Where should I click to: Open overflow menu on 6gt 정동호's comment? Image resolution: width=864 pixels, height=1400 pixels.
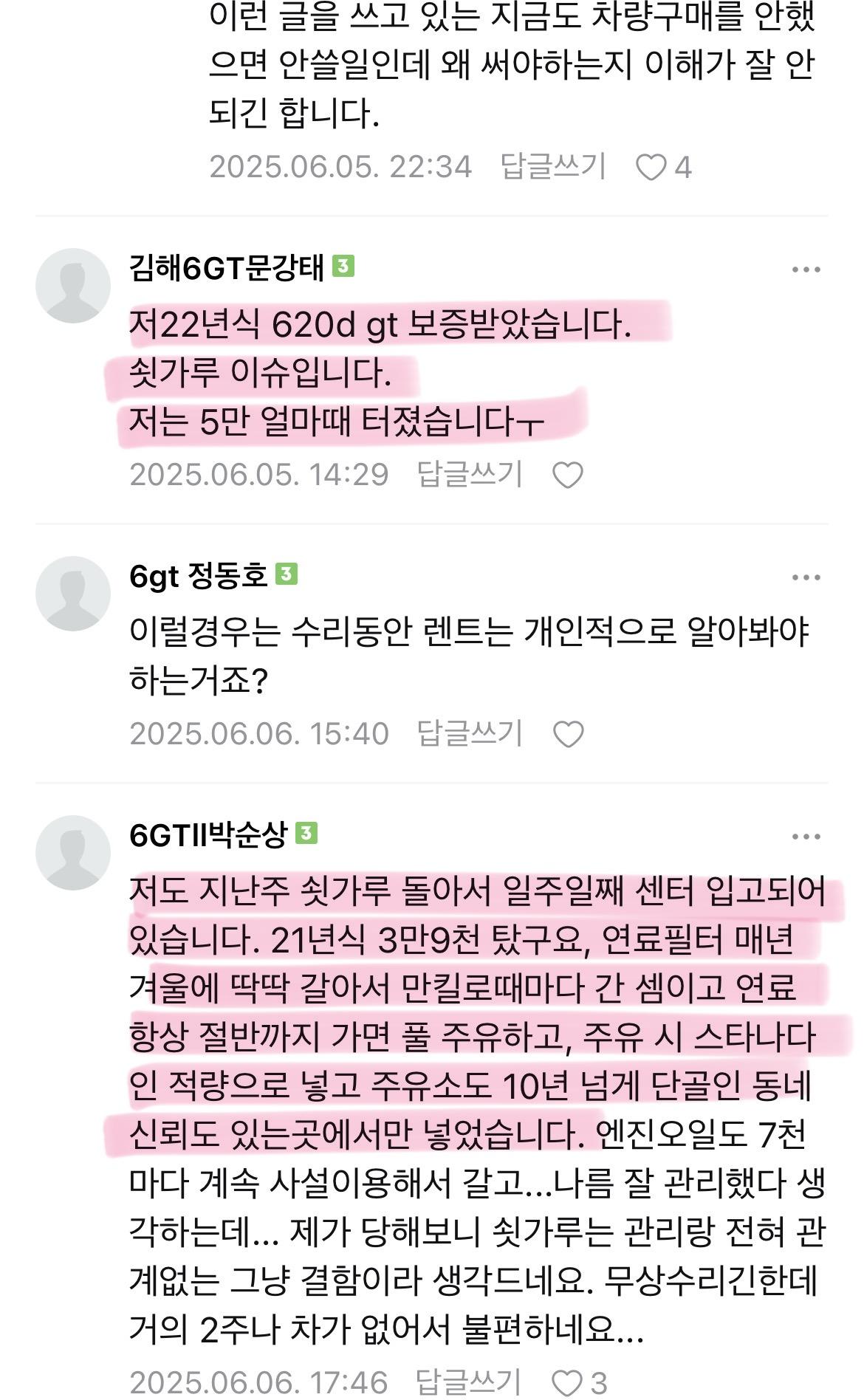tap(806, 577)
